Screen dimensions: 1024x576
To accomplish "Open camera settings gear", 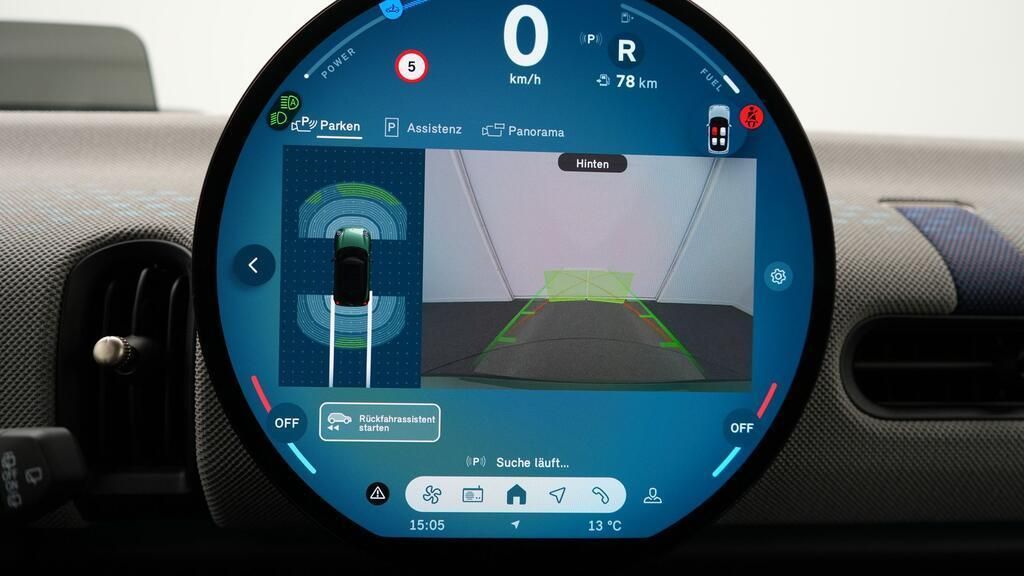I will pos(778,276).
